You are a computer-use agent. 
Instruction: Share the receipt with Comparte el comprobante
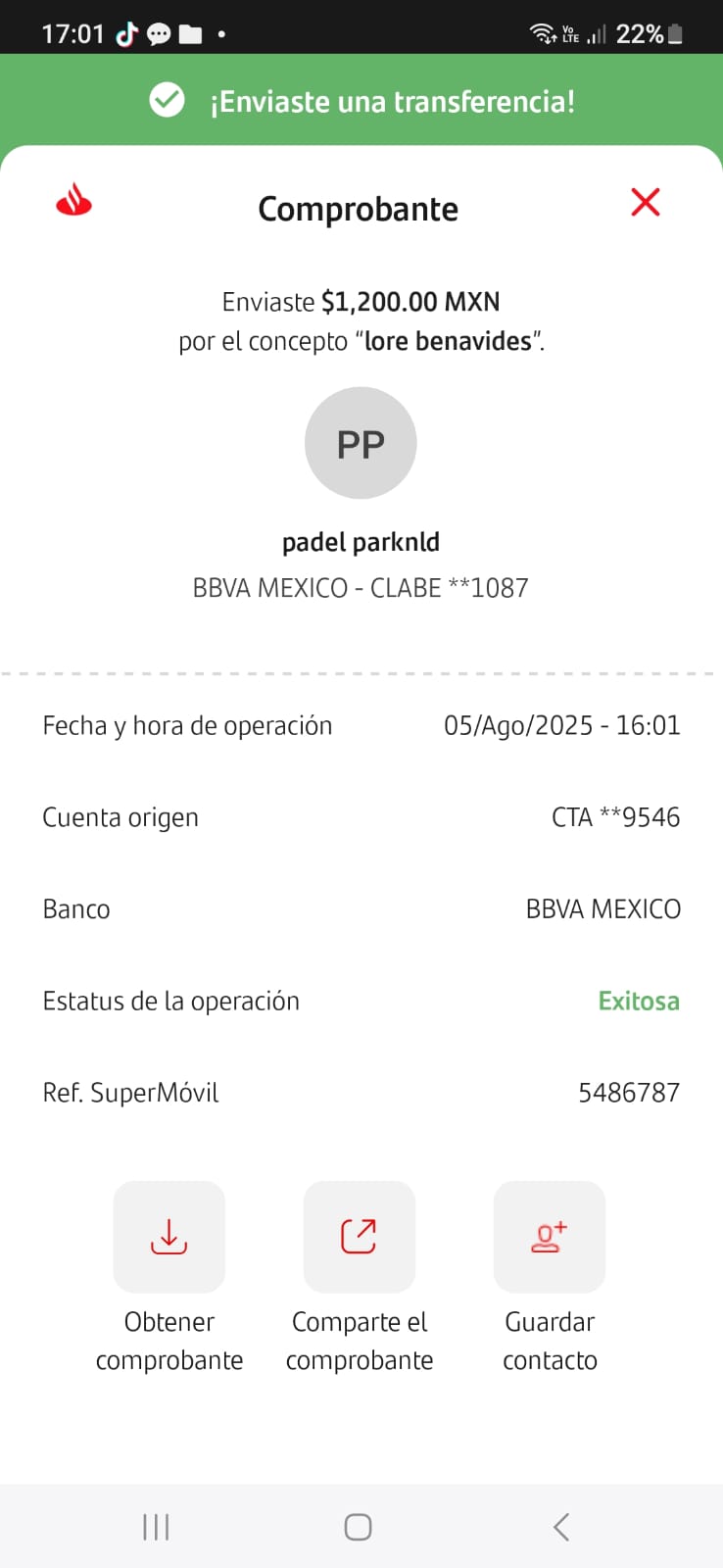point(360,1237)
